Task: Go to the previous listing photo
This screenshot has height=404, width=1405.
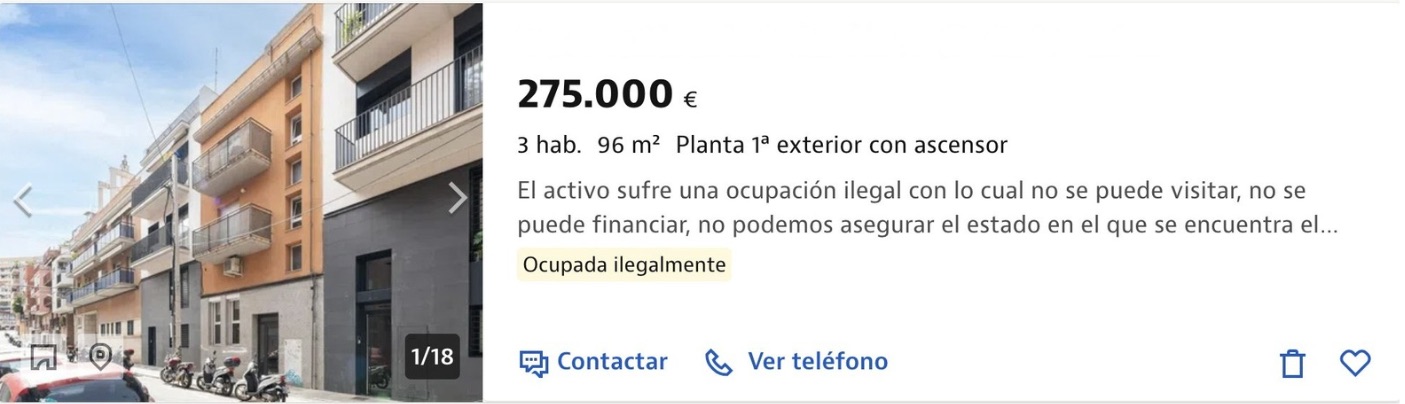Action: 22,200
